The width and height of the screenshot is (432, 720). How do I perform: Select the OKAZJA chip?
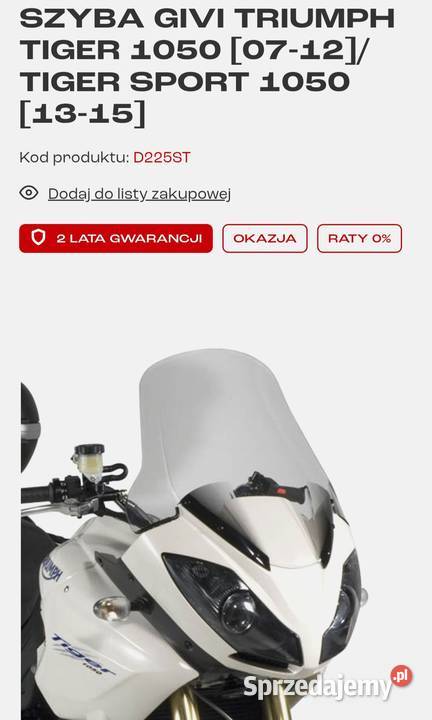tap(265, 238)
